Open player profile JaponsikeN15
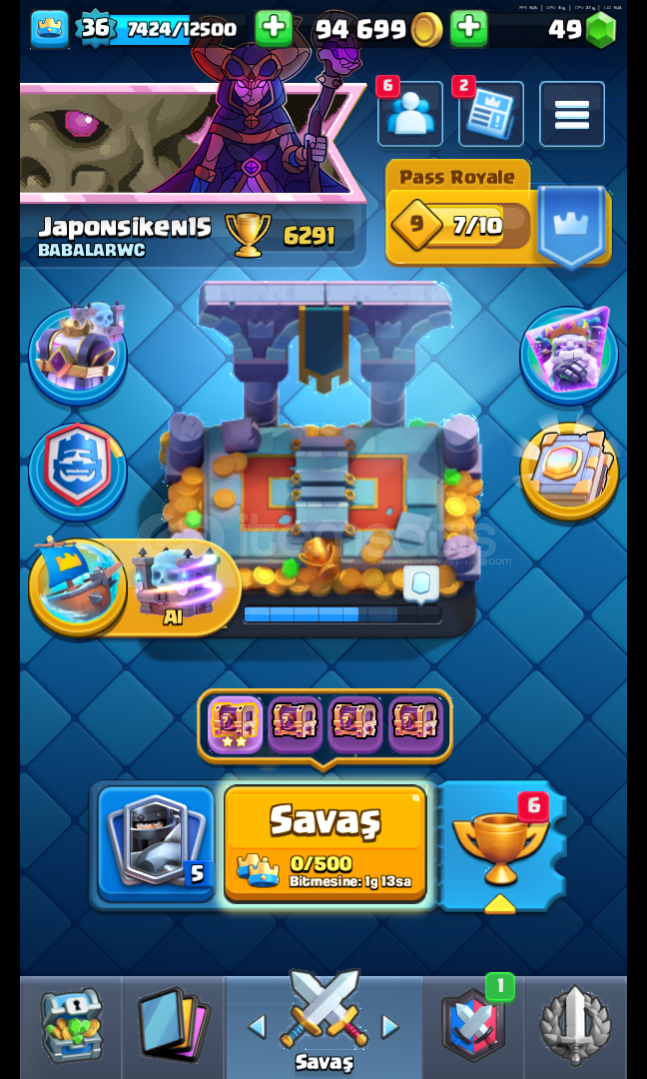The height and width of the screenshot is (1079, 647). 125,235
